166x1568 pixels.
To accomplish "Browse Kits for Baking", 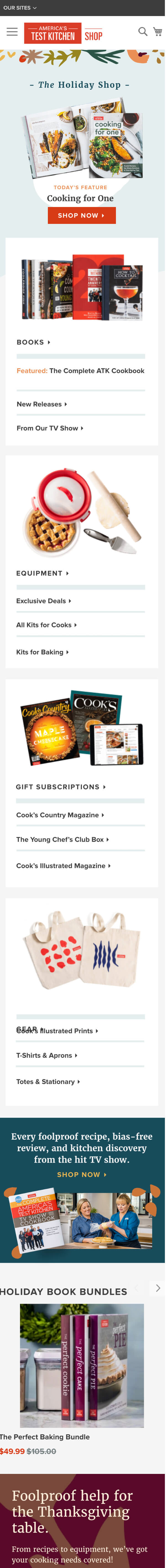I will (x=42, y=652).
